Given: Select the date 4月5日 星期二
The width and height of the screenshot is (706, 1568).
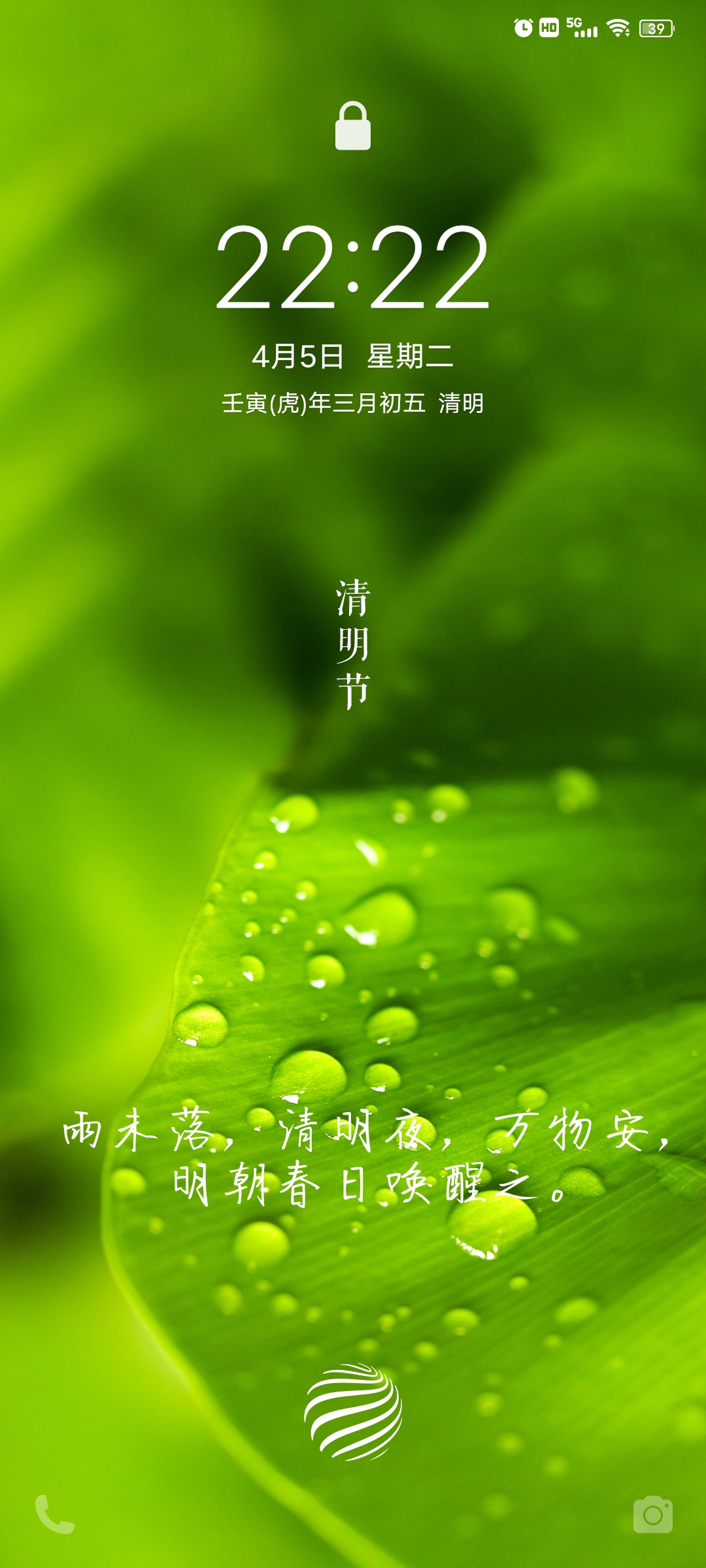Looking at the screenshot, I should 353,356.
